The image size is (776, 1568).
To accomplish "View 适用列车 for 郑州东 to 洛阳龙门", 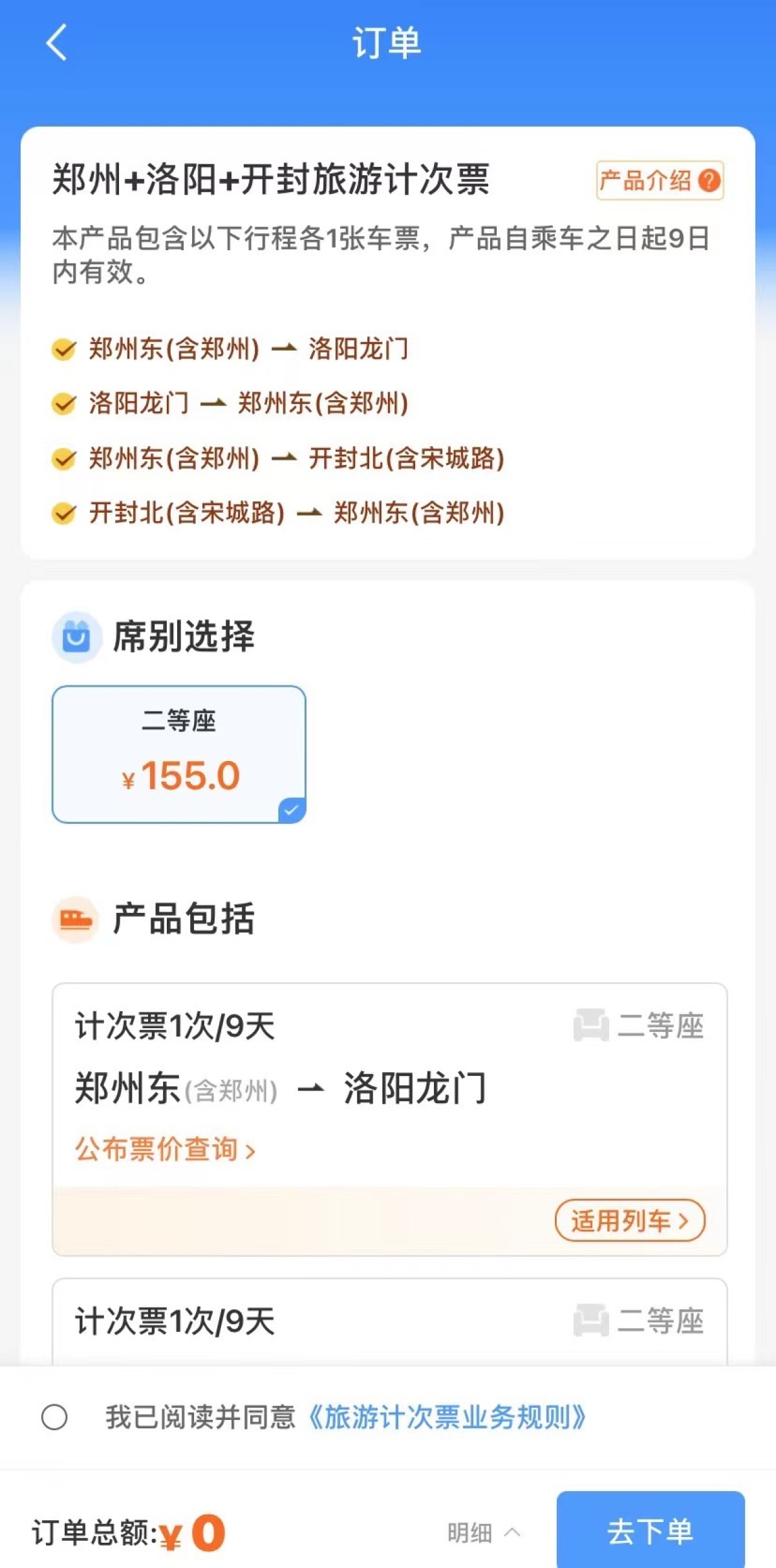I will point(630,1220).
